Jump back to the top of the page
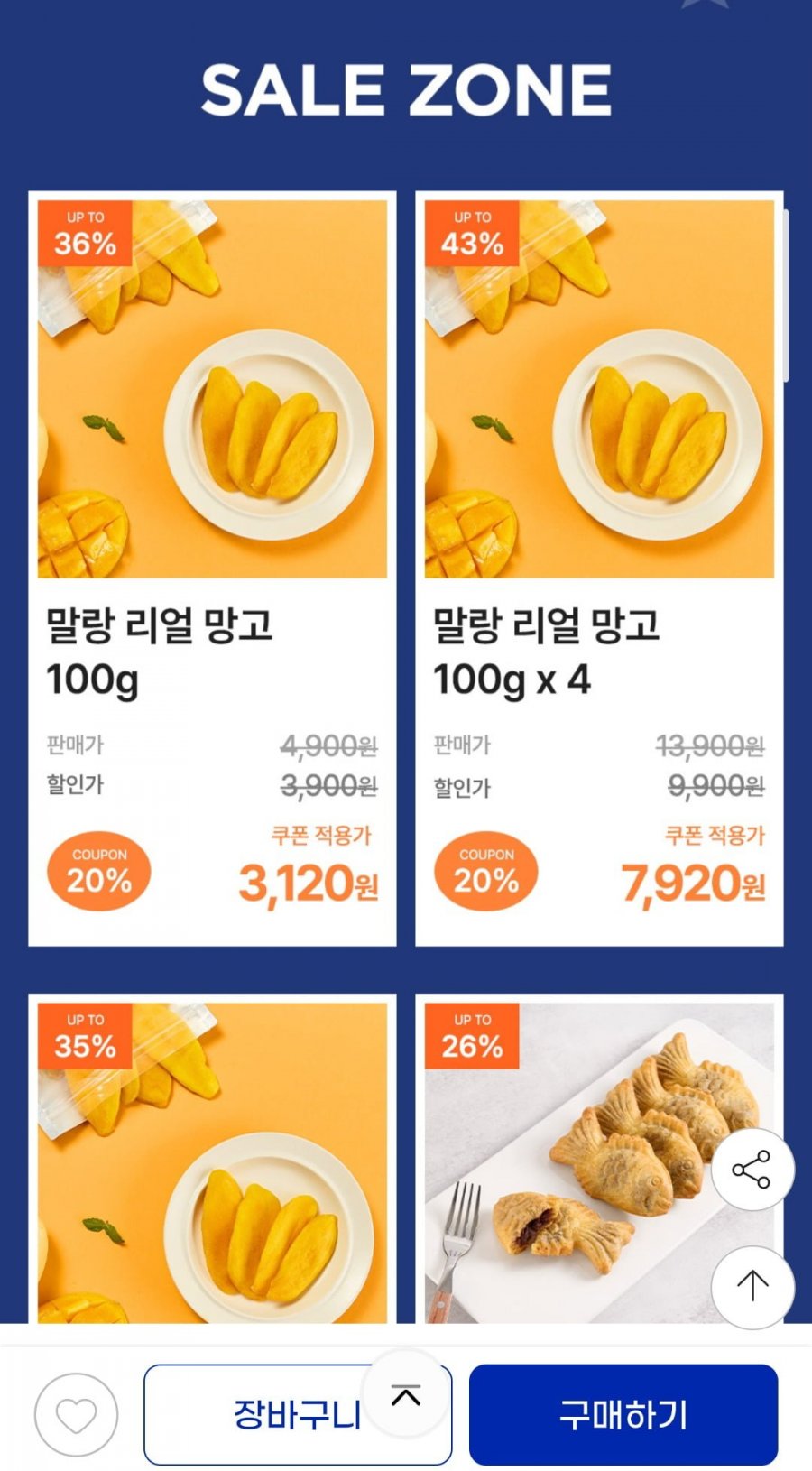 (x=752, y=1286)
